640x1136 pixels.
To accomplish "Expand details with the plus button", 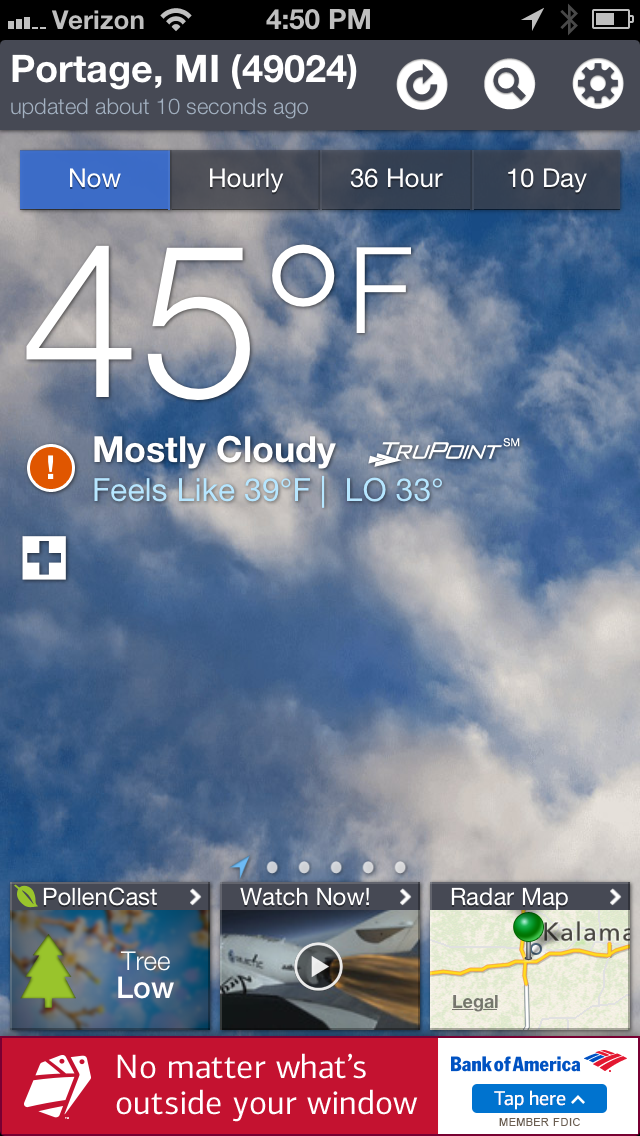I will (44, 558).
